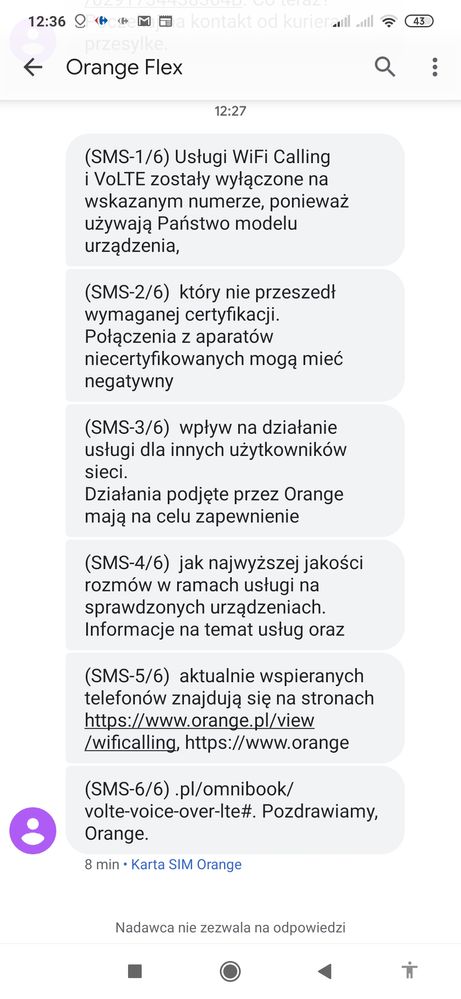Image resolution: width=461 pixels, height=999 pixels.
Task: Tap the accessibility shortcut icon
Action: 409,970
